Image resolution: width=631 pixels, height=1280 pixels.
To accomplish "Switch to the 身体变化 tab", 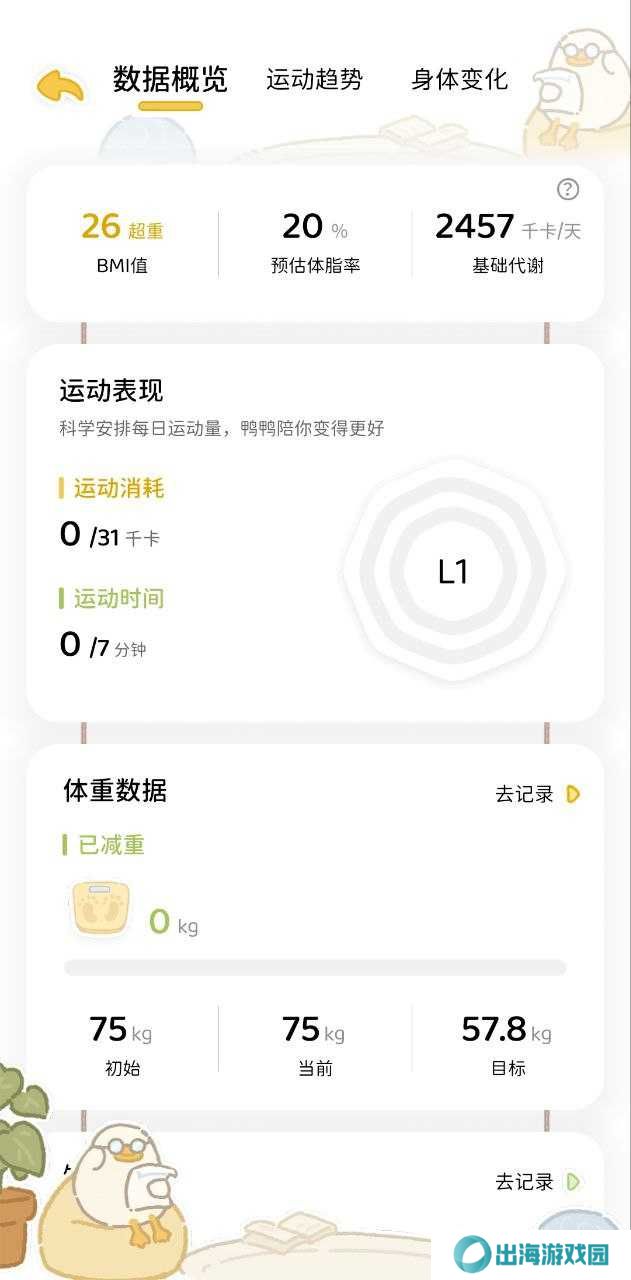I will point(459,79).
